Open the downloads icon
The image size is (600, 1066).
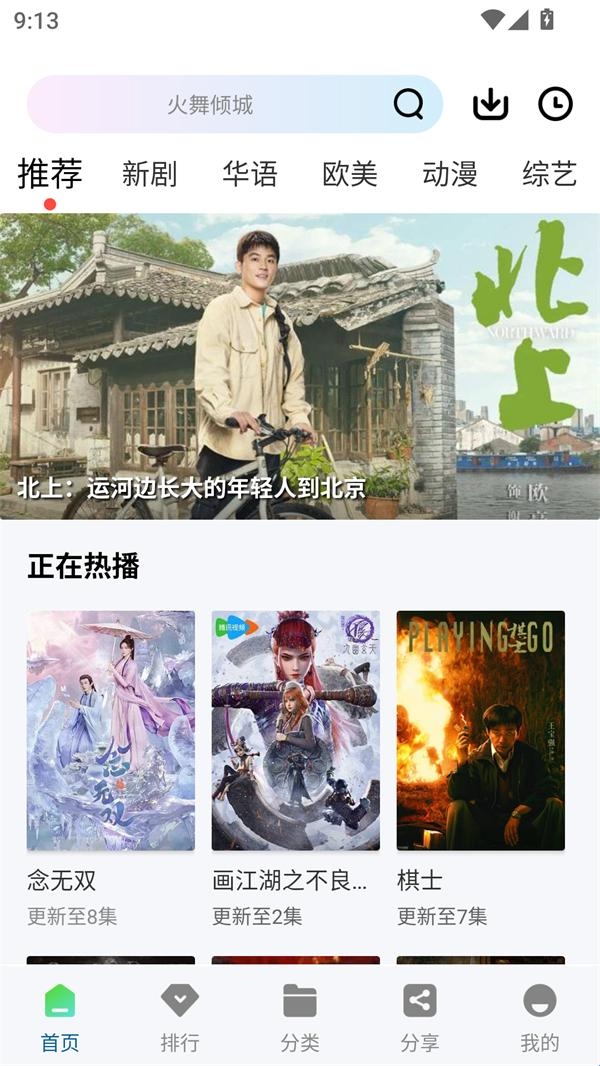point(490,104)
